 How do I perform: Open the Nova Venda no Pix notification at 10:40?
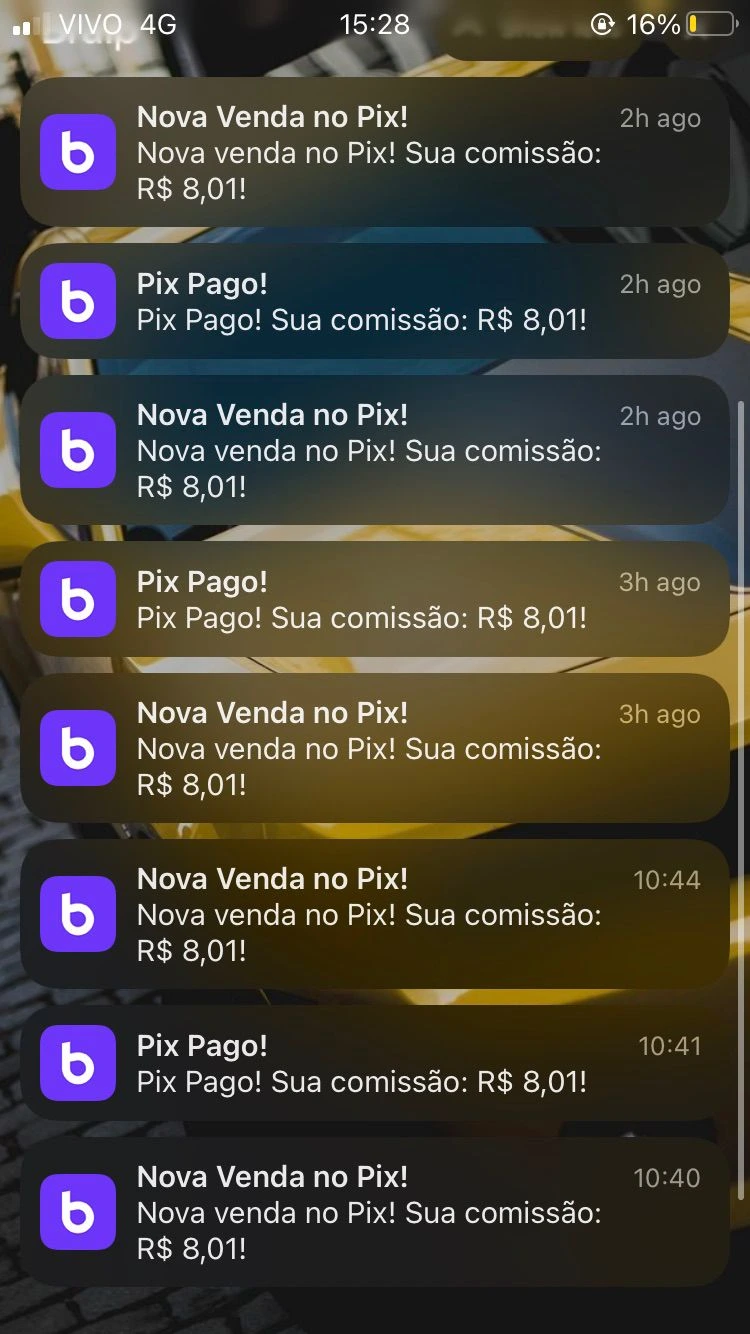click(374, 1212)
